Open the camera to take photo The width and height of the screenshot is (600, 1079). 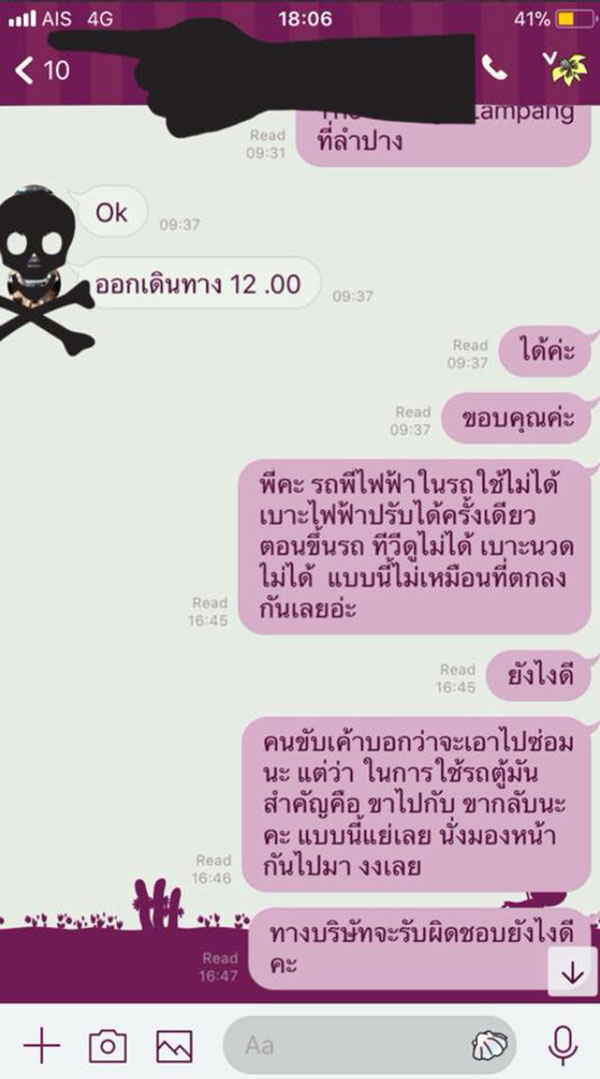point(107,1047)
